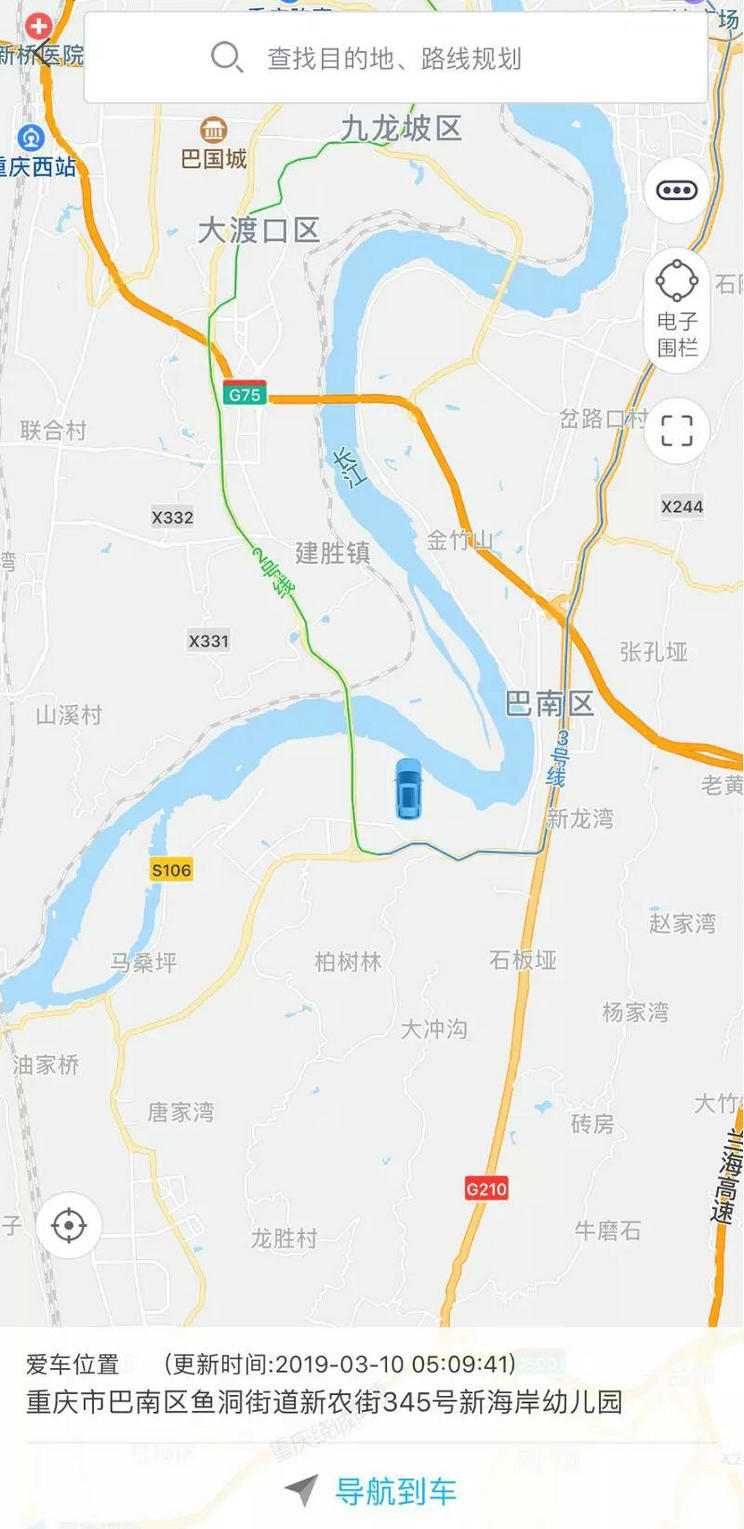Select the blue car marker on map
This screenshot has width=744, height=1529.
click(408, 789)
